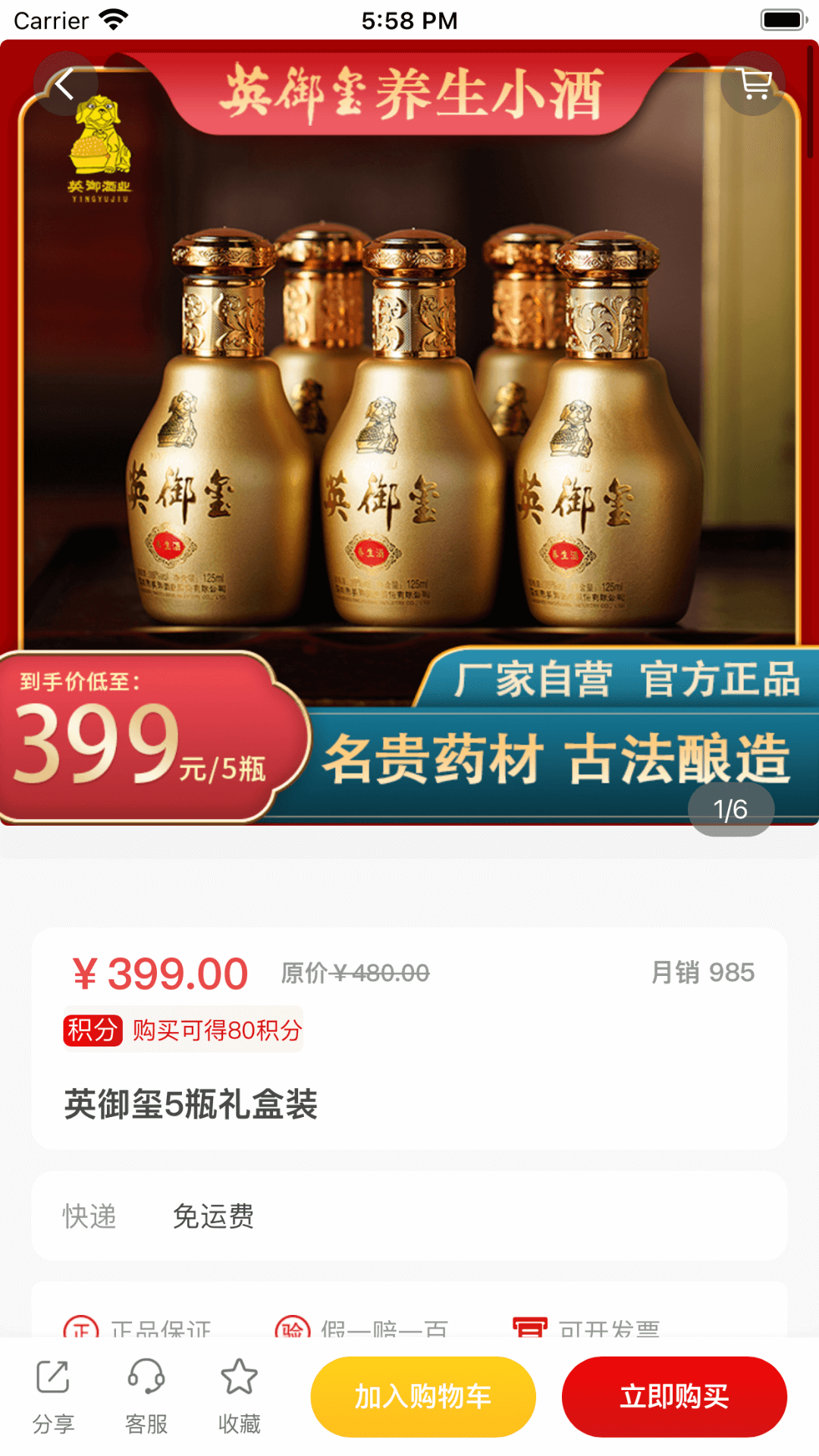Tap 加入购物车 to add to cart

[423, 1396]
